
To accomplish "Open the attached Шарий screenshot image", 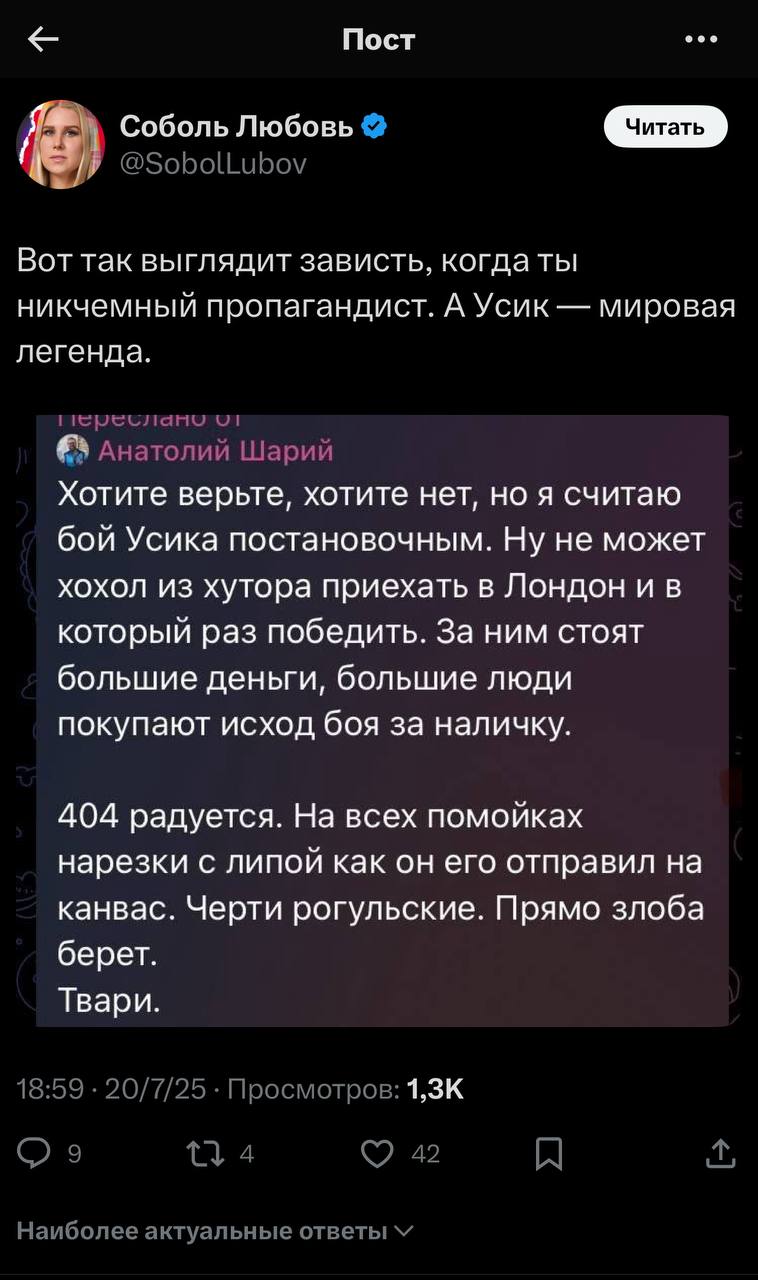I will (382, 720).
